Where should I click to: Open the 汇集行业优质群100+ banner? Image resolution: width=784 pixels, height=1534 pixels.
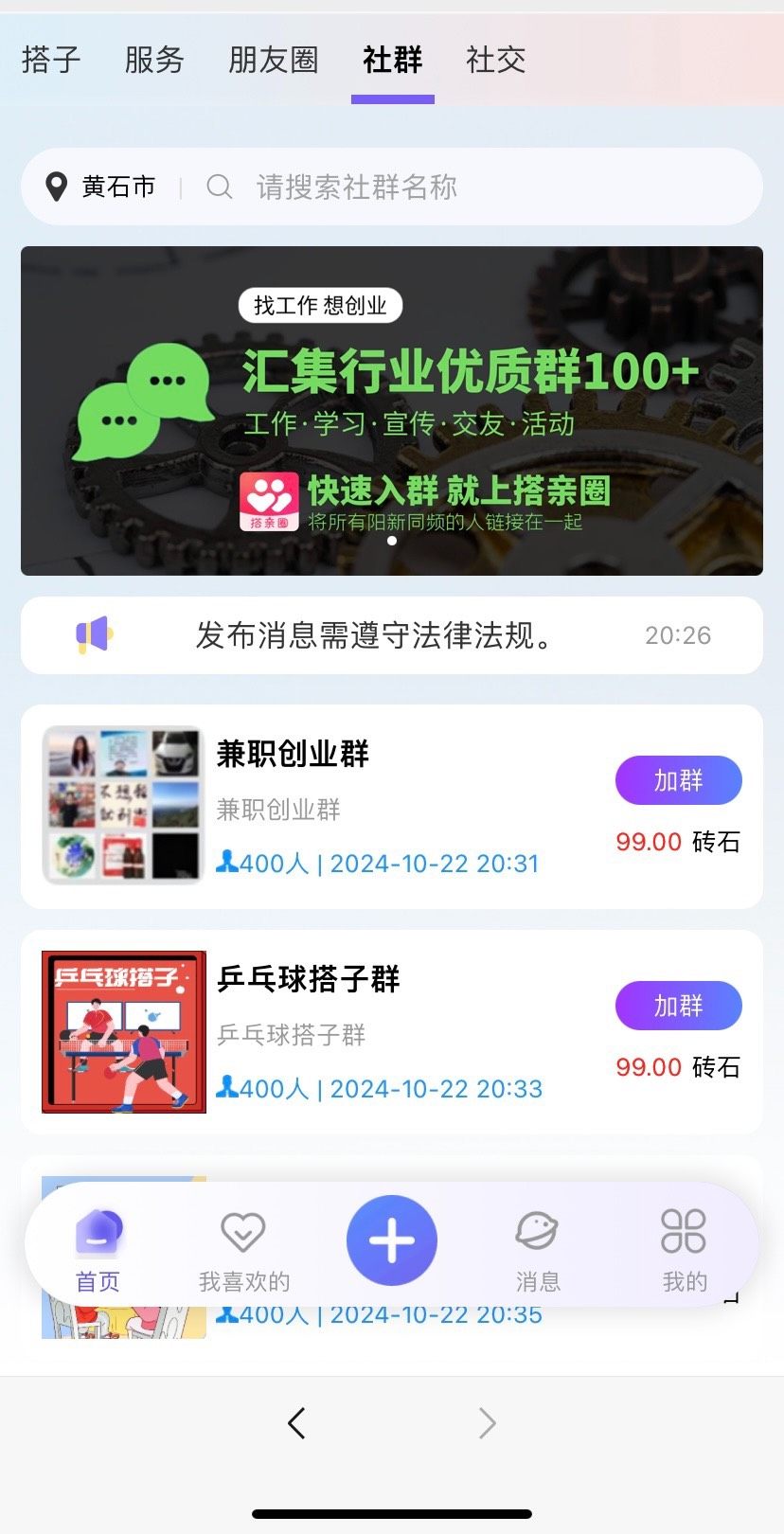click(x=392, y=410)
